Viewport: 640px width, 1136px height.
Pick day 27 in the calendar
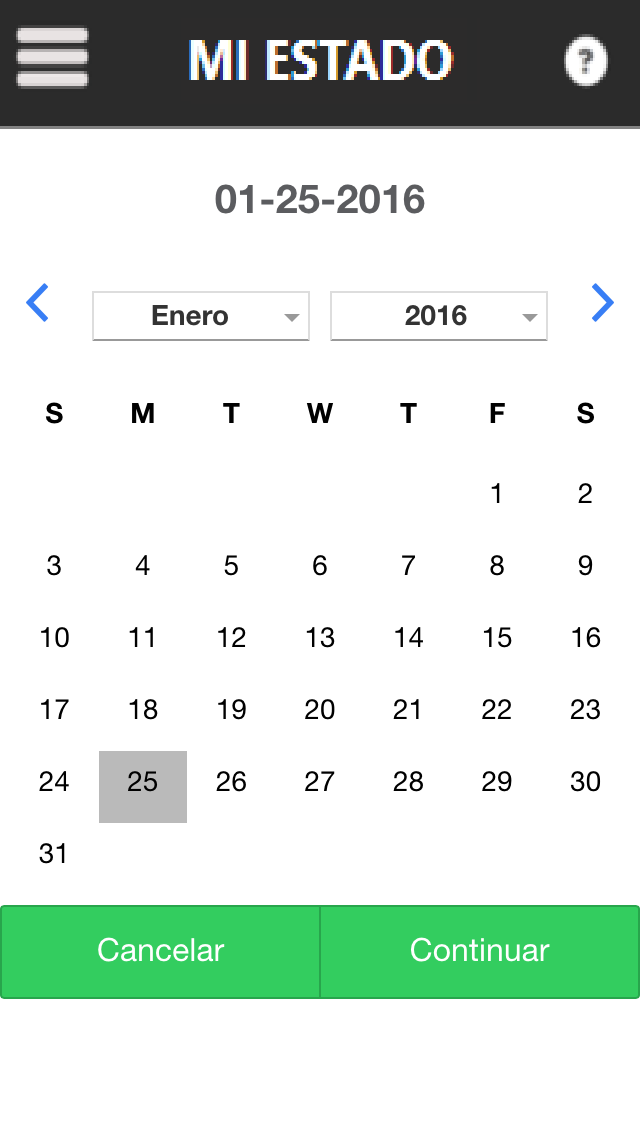(320, 782)
